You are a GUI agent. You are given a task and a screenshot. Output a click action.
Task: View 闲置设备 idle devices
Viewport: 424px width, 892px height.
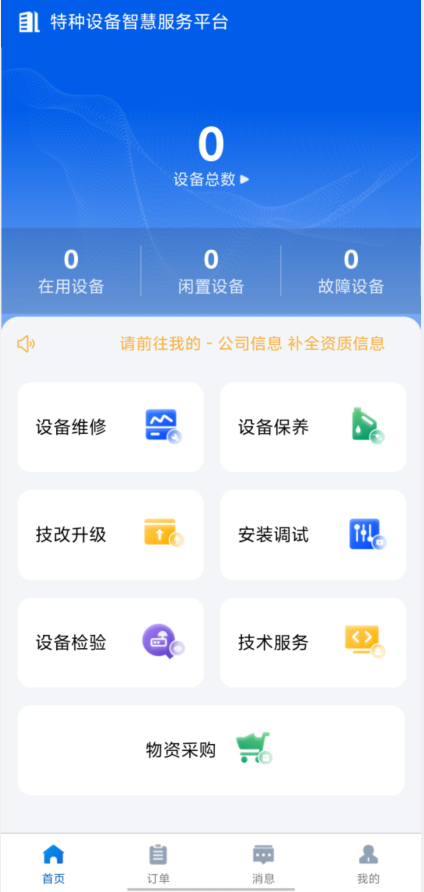[211, 271]
